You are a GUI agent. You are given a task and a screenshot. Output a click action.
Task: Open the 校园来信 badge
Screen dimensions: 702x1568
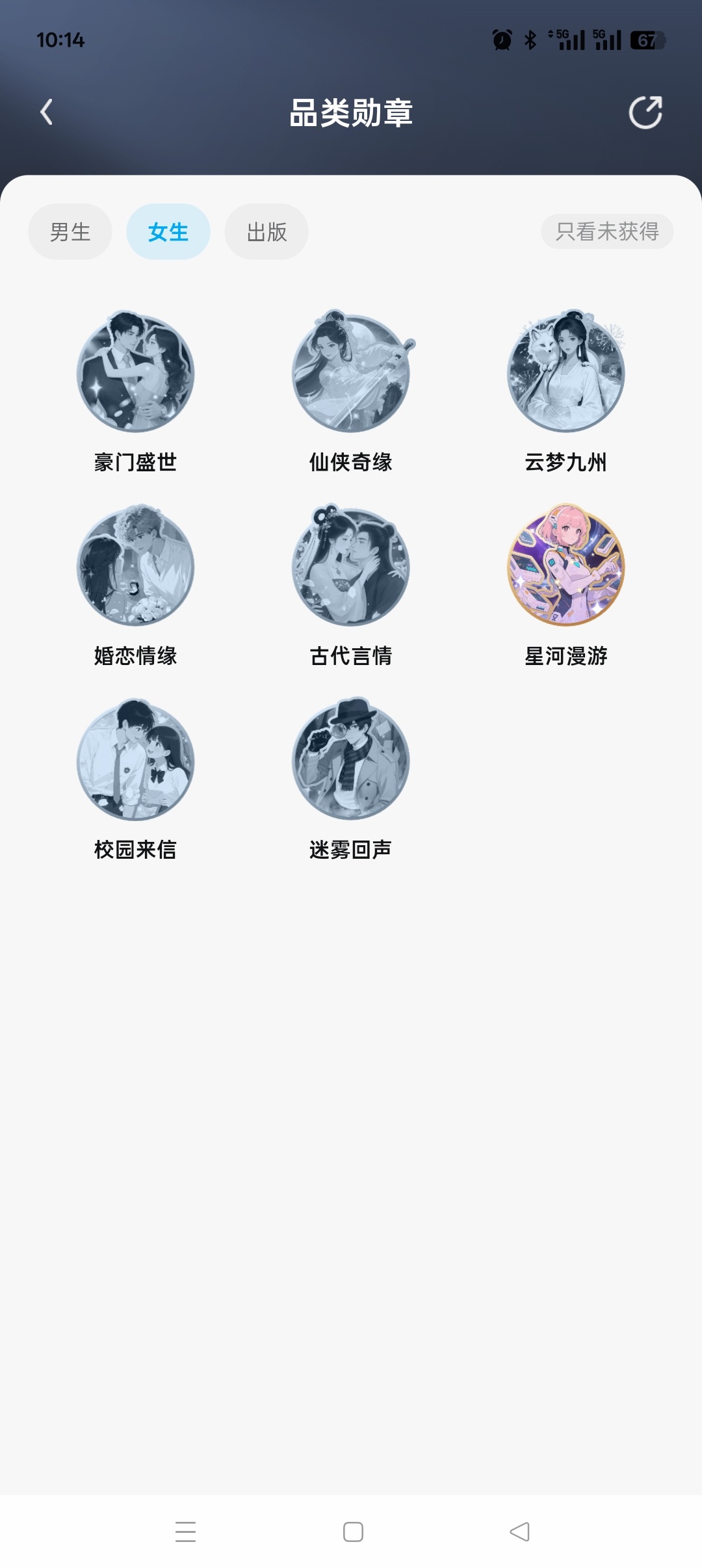pyautogui.click(x=135, y=759)
